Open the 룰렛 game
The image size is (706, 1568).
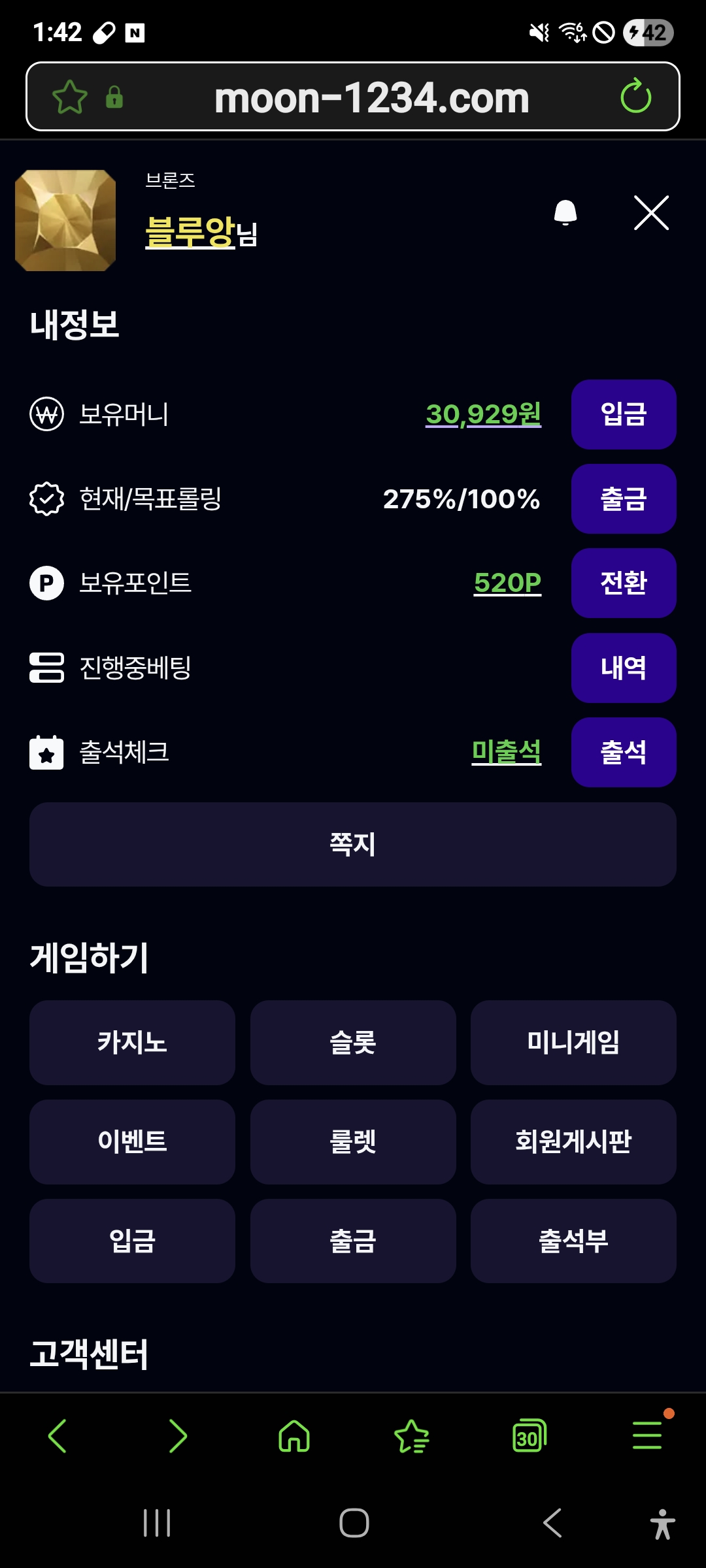pos(353,1141)
